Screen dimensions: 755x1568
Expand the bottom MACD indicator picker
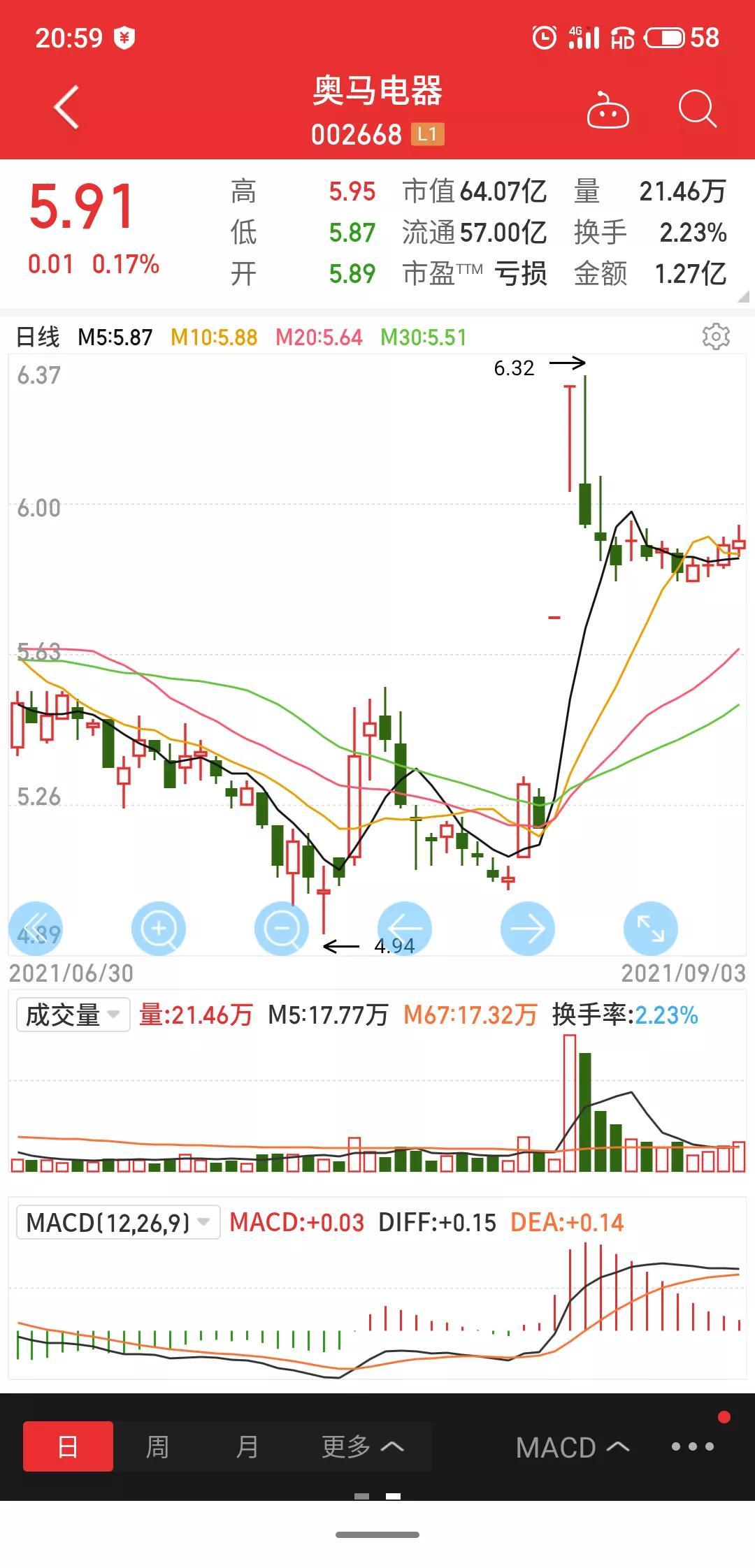pyautogui.click(x=573, y=1448)
